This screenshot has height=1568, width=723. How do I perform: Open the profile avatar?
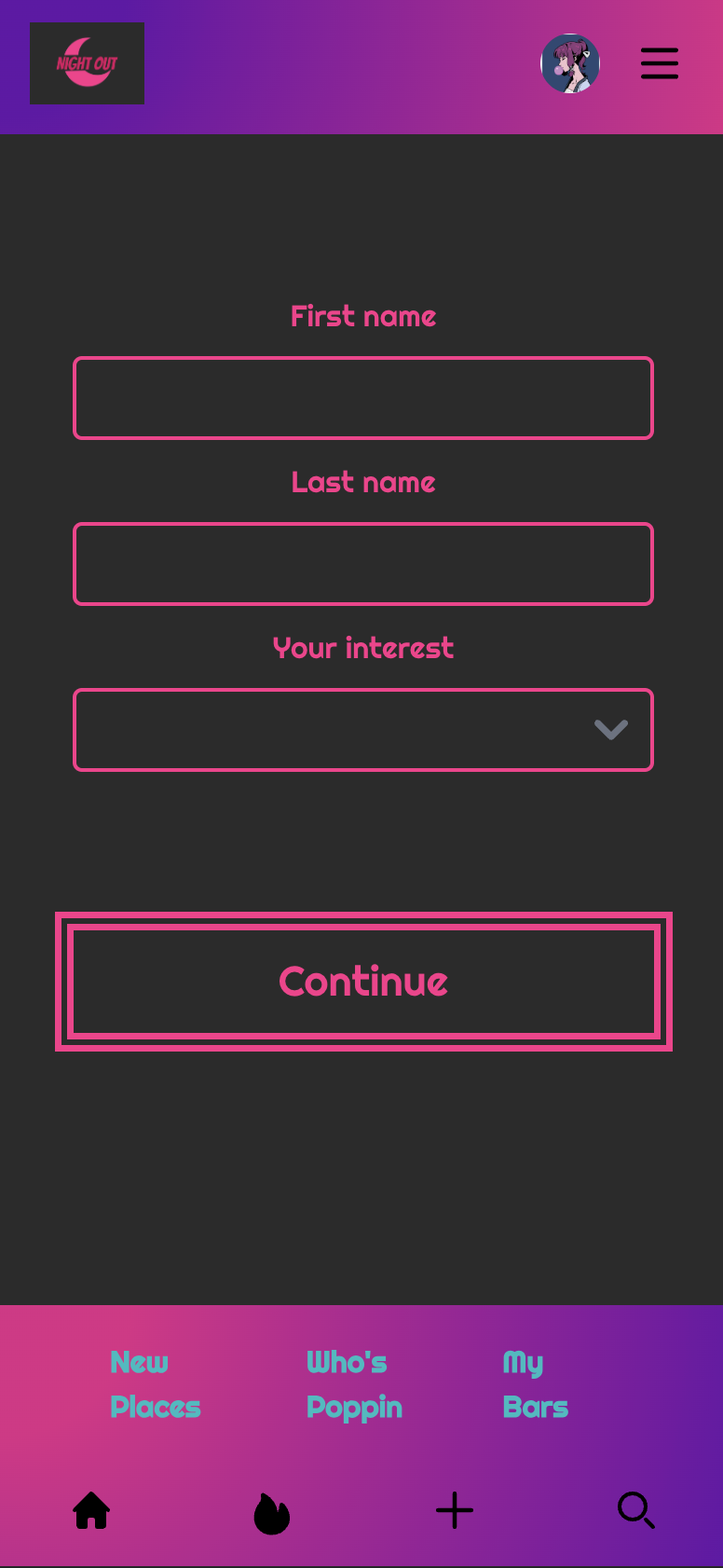[570, 63]
